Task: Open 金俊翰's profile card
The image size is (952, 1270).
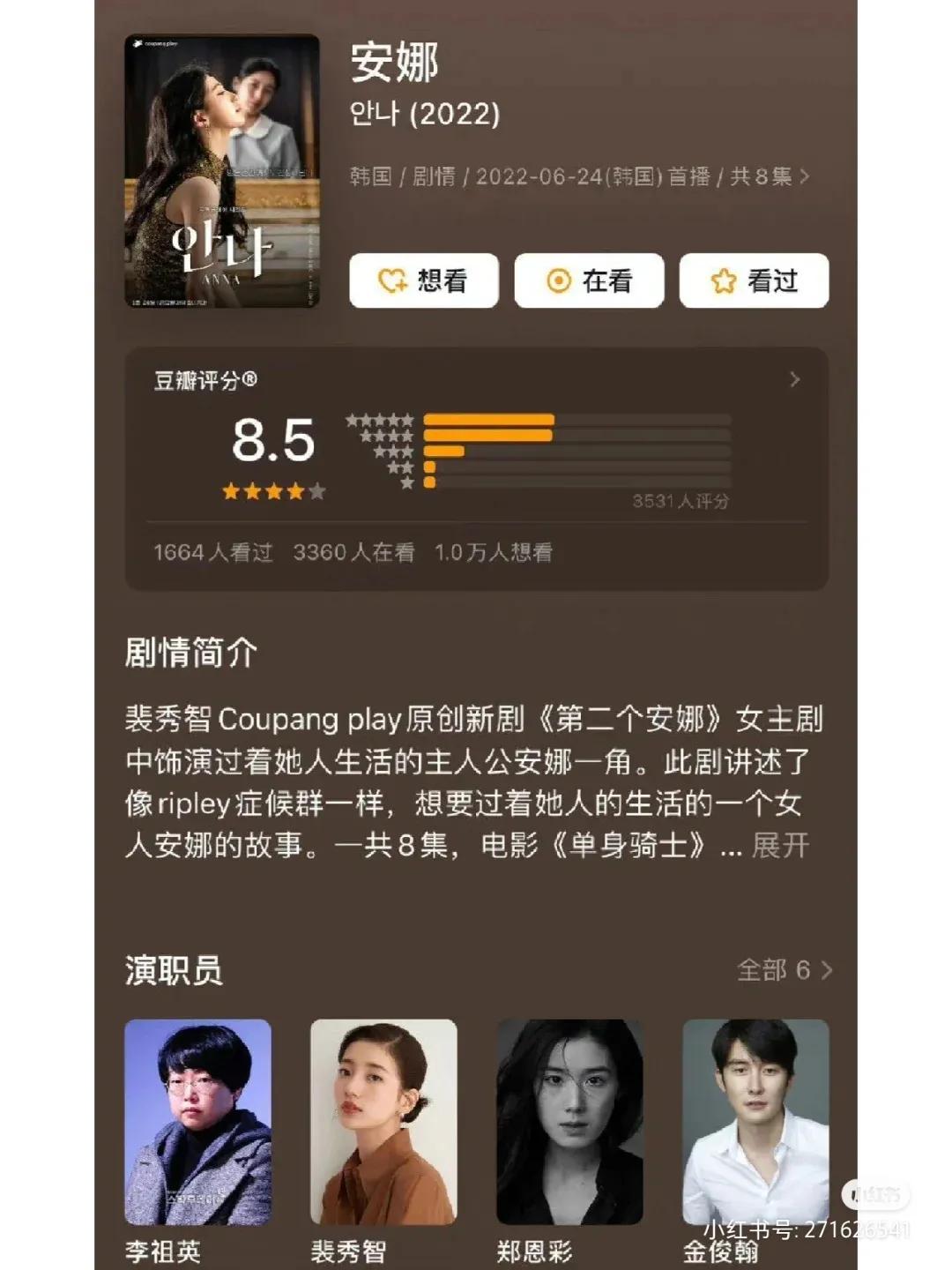Action: [x=755, y=1122]
